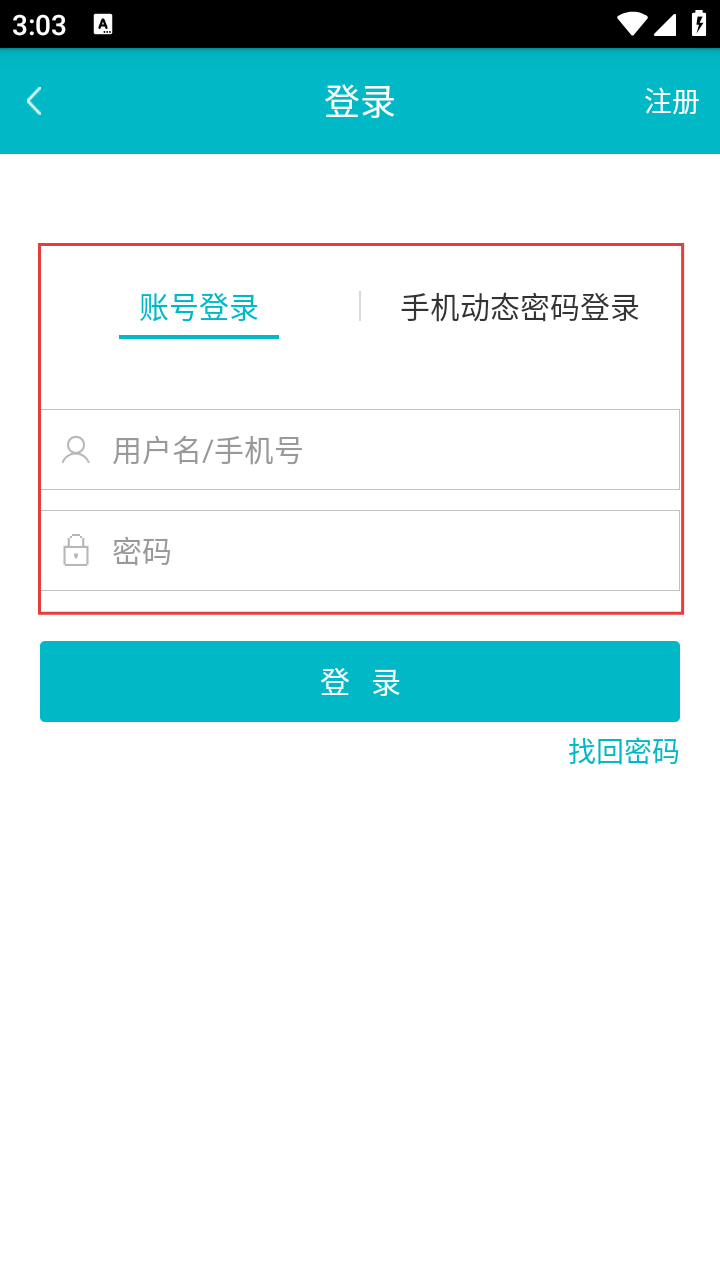Open 注册 to create an account
Screen dimensions: 720x1280
tap(671, 101)
